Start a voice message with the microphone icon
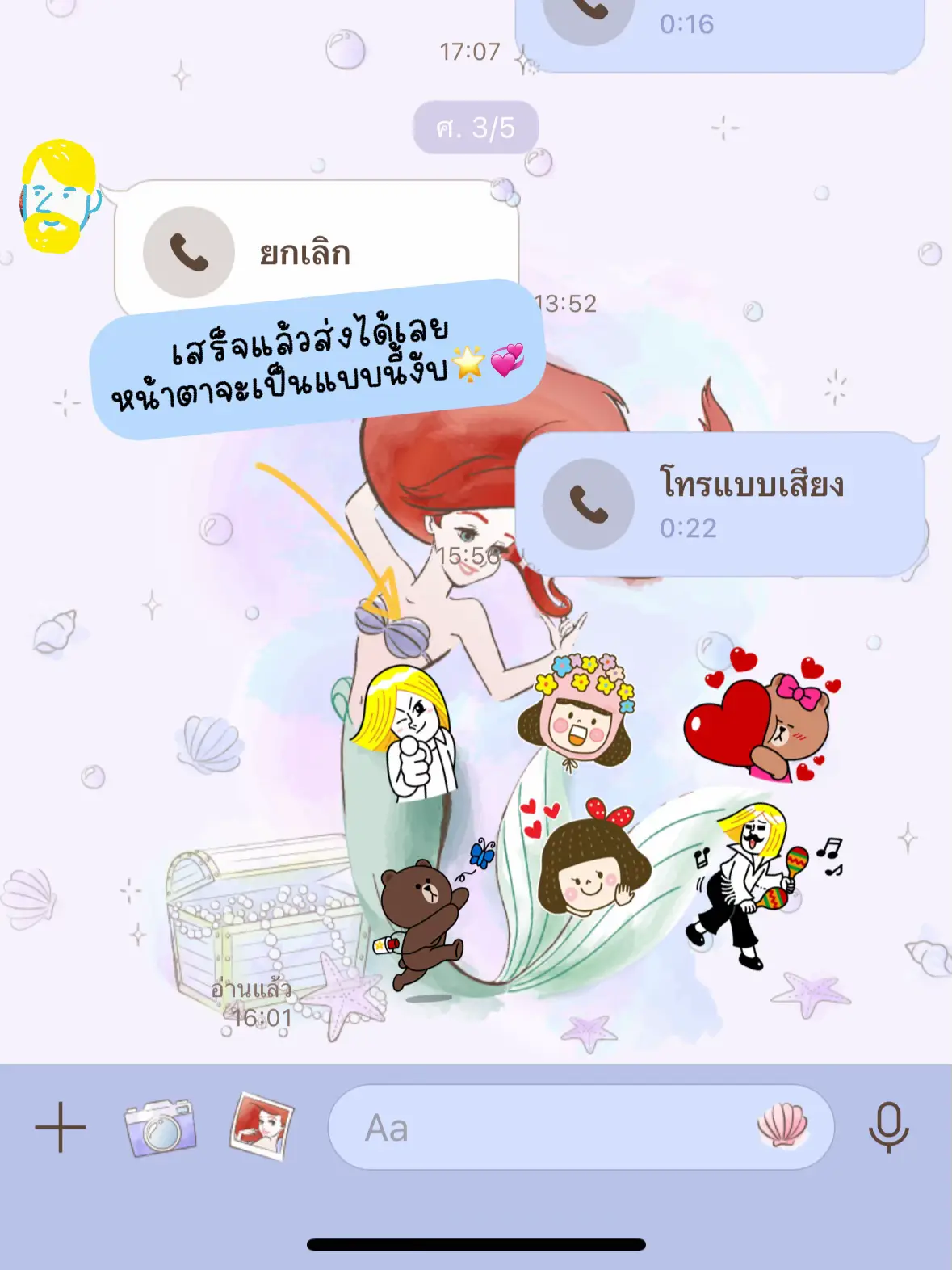Screen dimensions: 952x1270 tap(888, 1125)
